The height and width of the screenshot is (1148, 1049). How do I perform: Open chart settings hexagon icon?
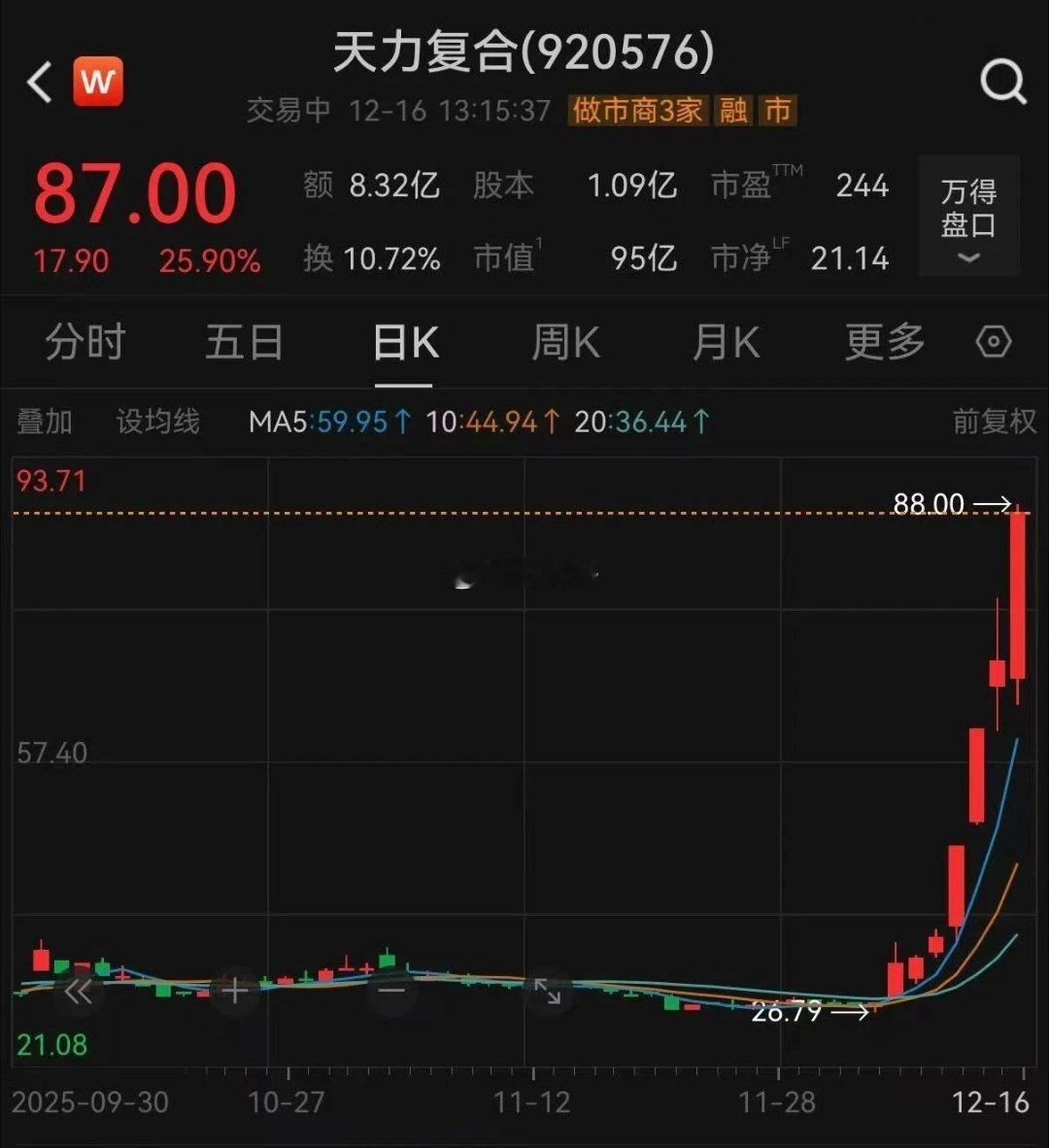tap(994, 342)
